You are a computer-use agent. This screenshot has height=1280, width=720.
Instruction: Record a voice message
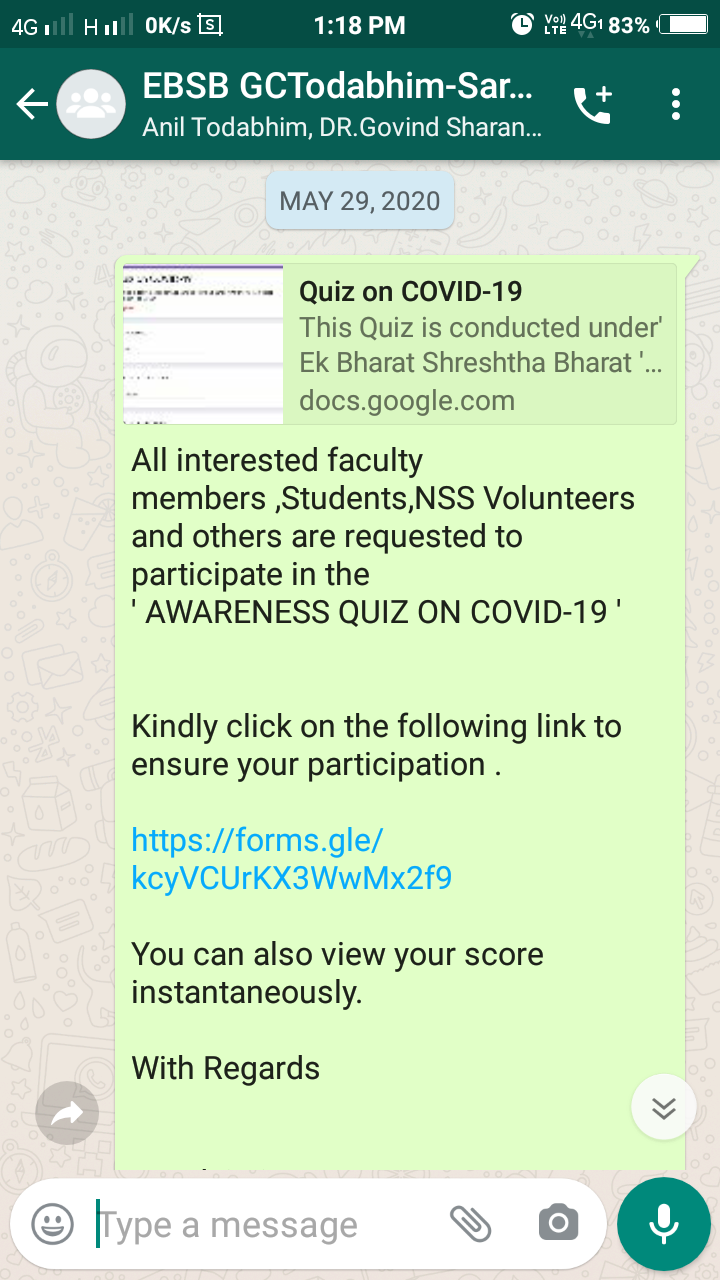[664, 1223]
